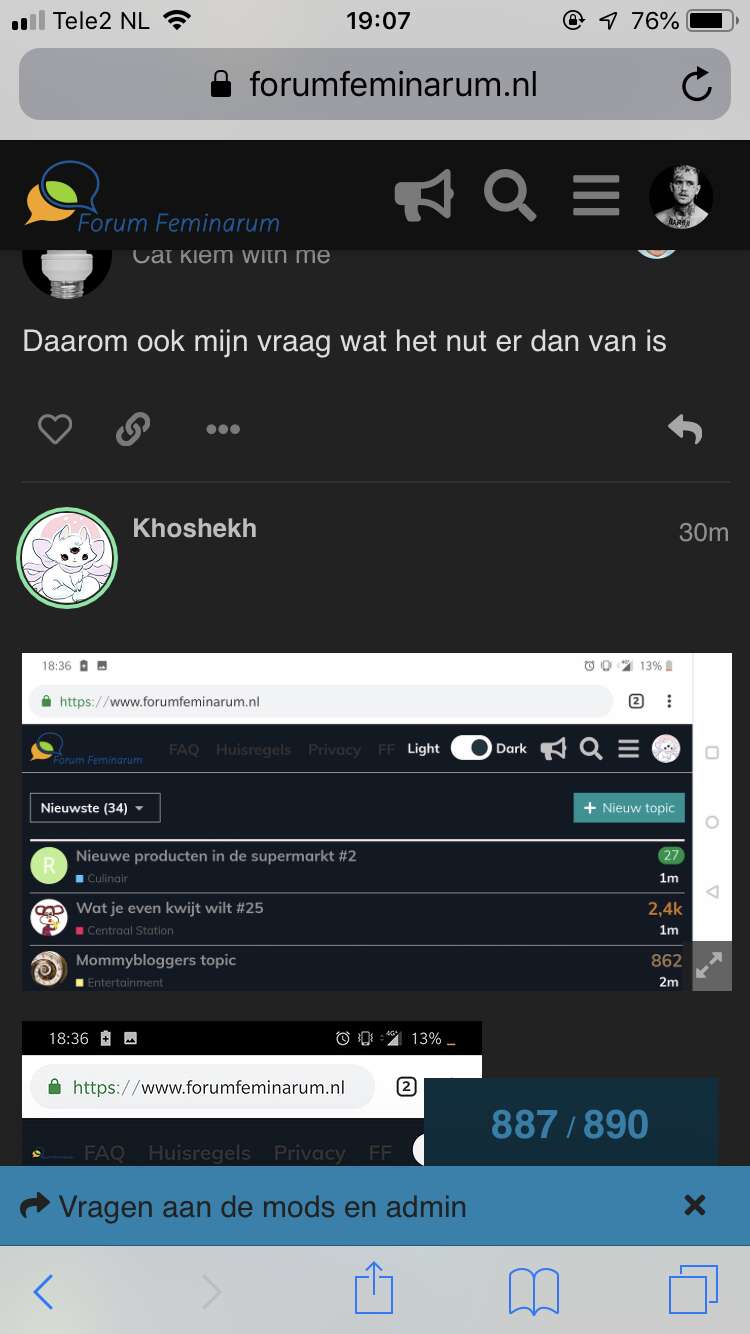Open the 887 / 890 post timeline

coord(570,1124)
